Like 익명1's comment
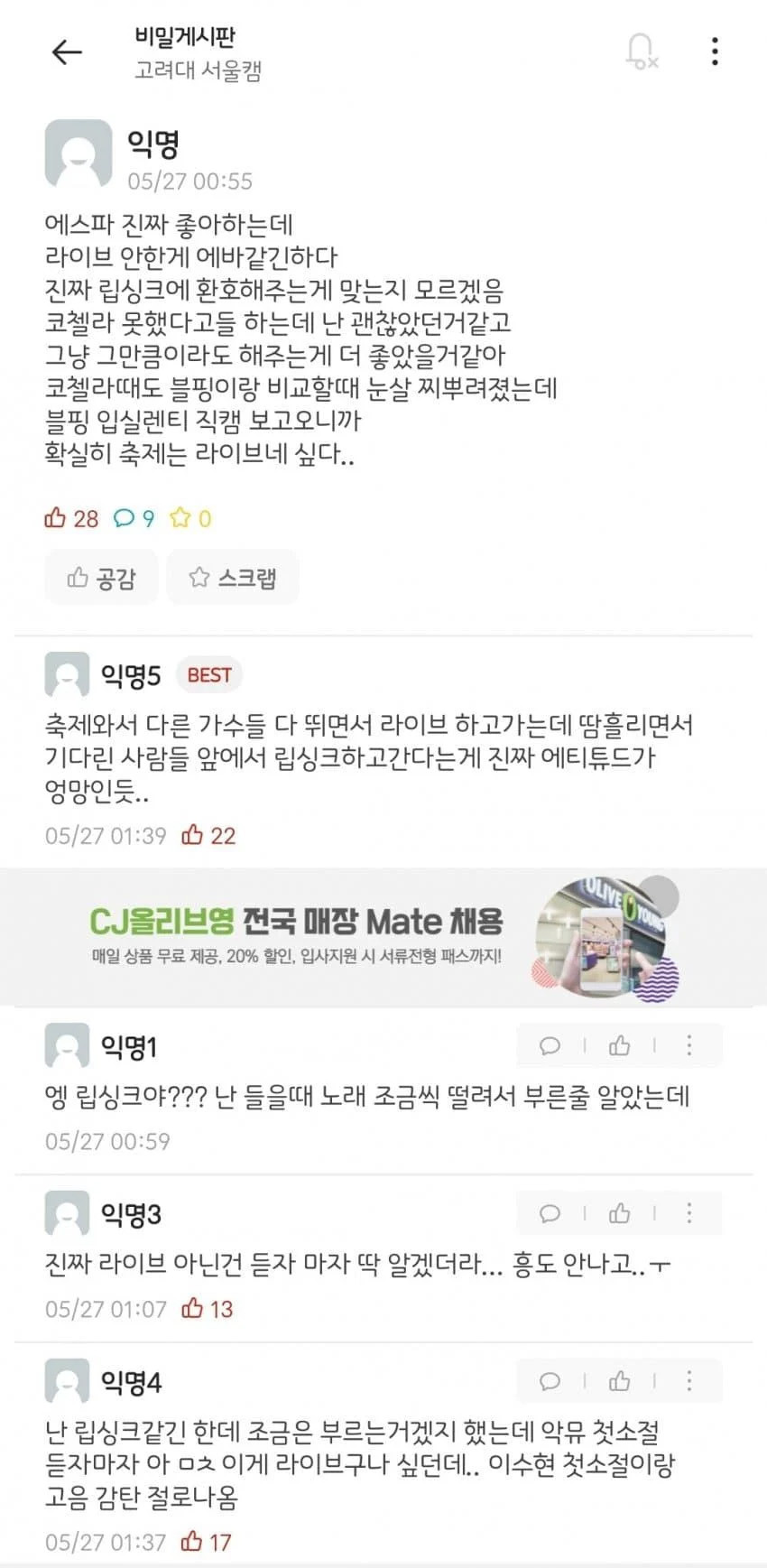This screenshot has height=1568, width=767. (619, 1045)
